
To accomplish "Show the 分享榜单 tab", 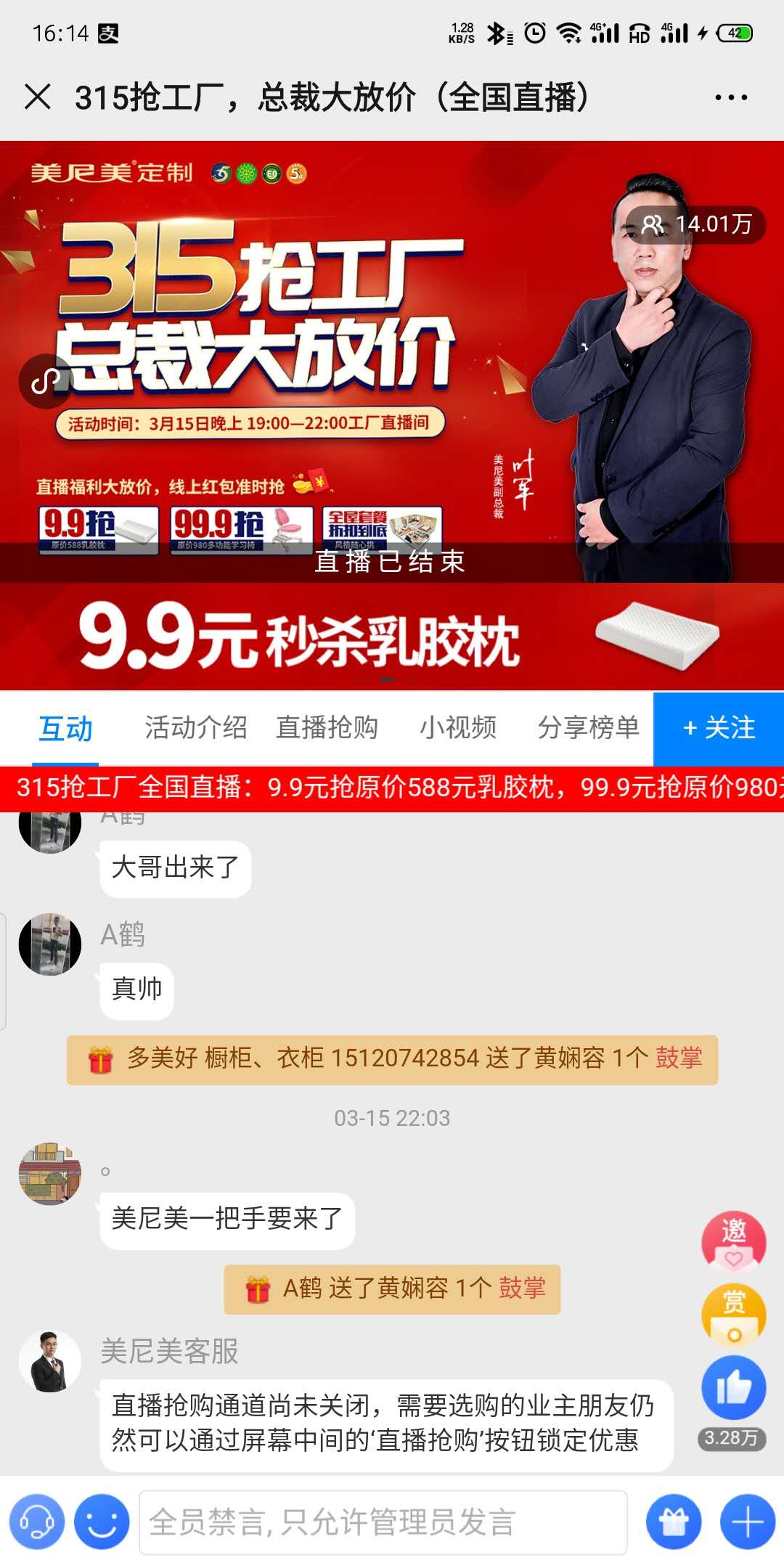I will coord(588,728).
